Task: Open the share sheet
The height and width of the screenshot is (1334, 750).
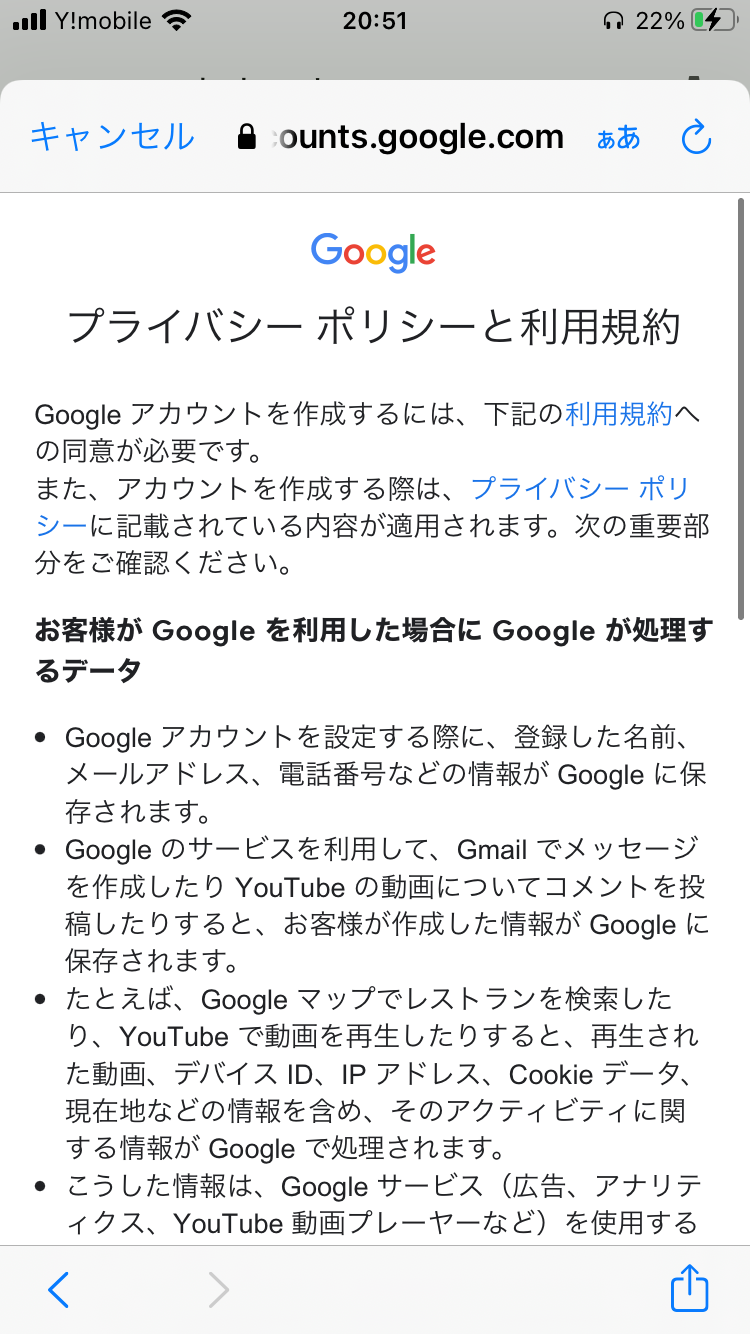Action: [689, 1287]
